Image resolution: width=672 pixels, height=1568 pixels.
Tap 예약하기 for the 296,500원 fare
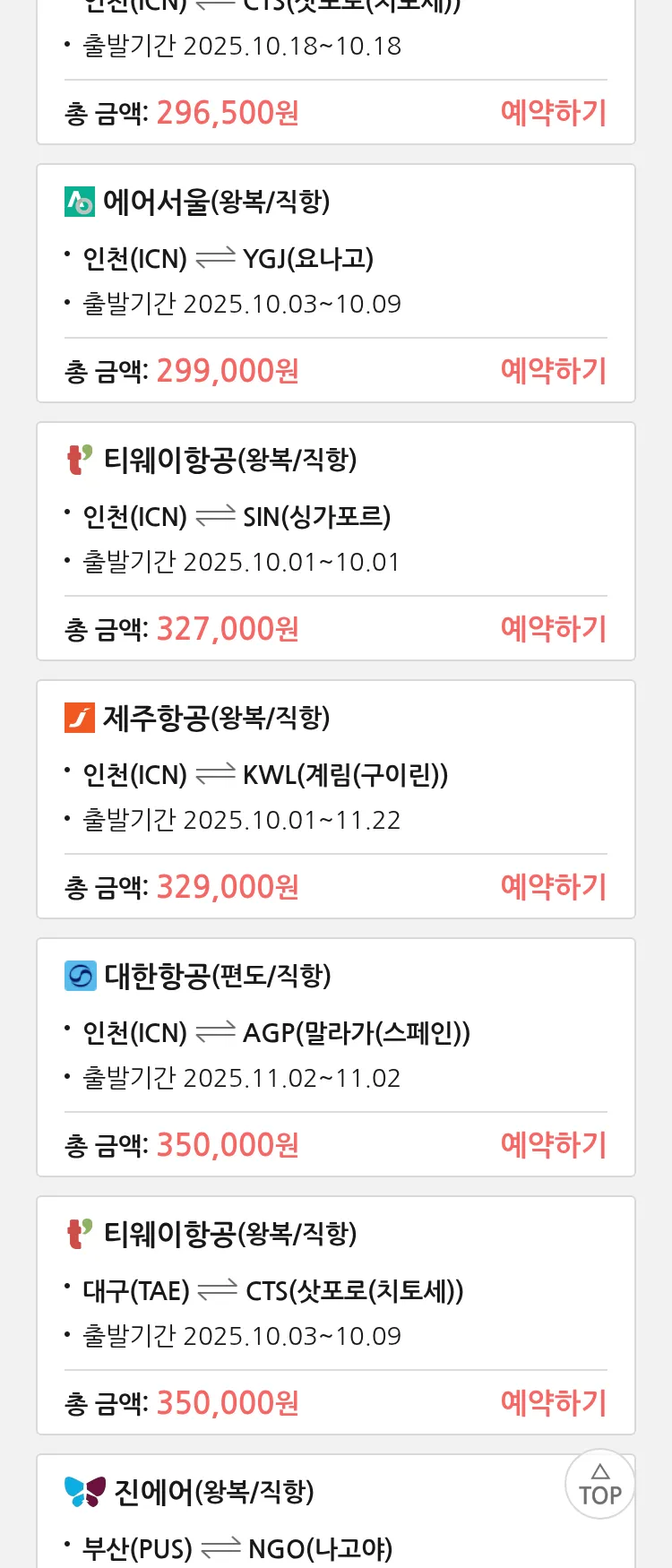[553, 113]
